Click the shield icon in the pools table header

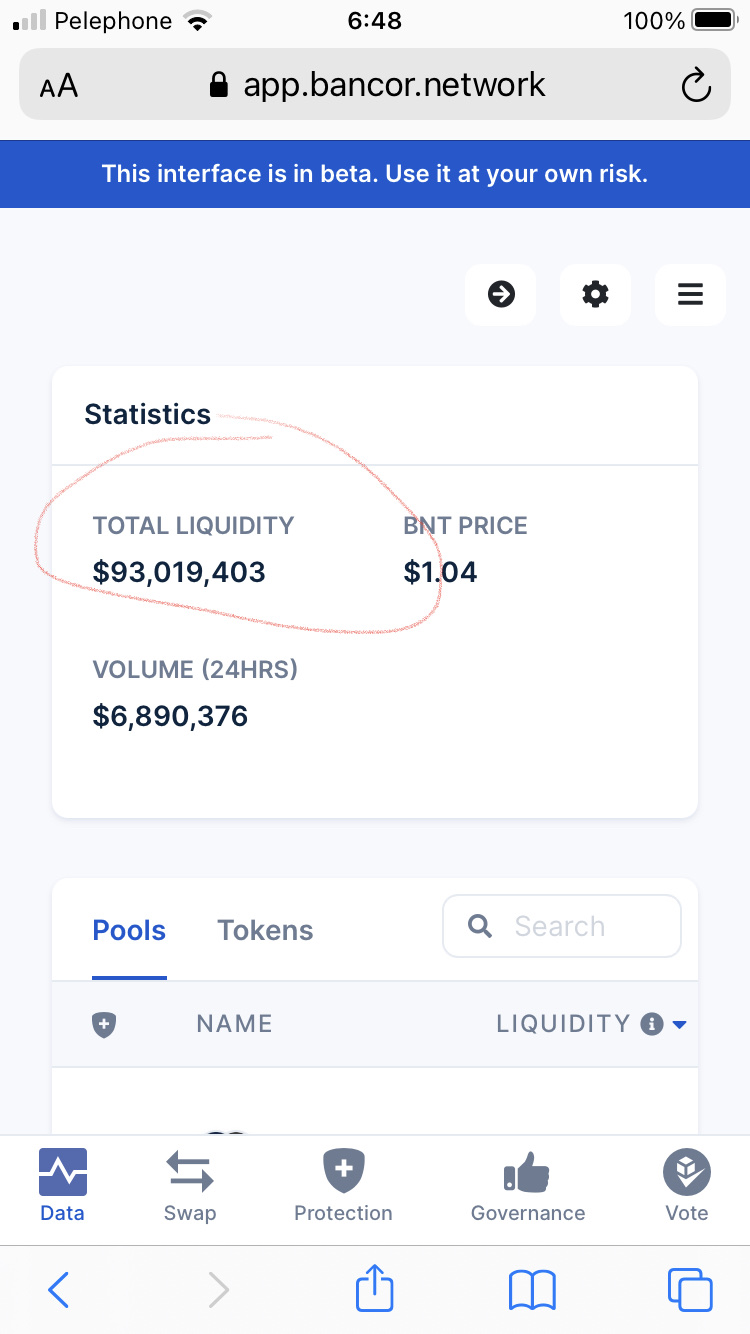[103, 1024]
